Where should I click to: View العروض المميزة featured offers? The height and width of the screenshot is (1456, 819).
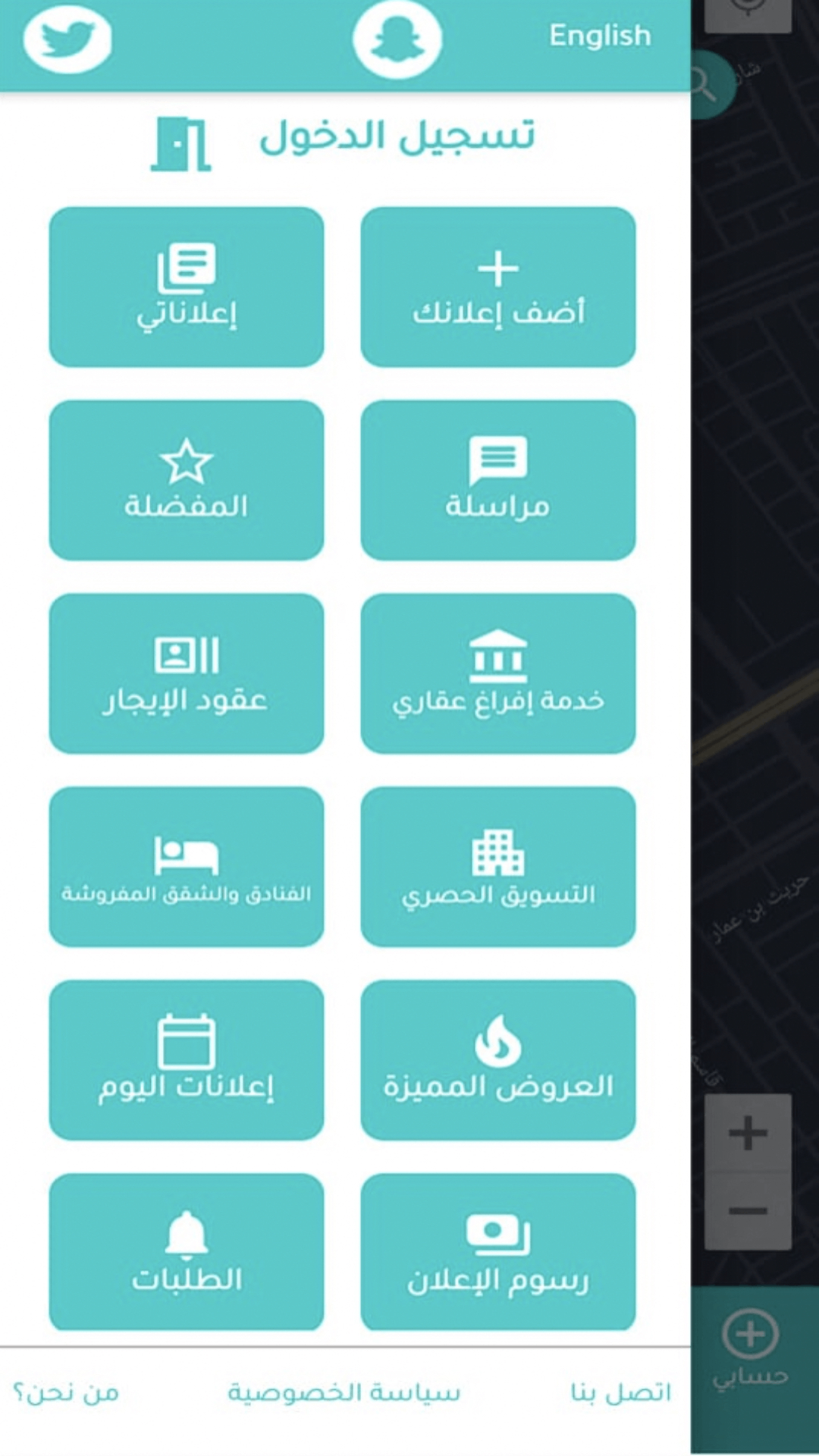tap(497, 1060)
